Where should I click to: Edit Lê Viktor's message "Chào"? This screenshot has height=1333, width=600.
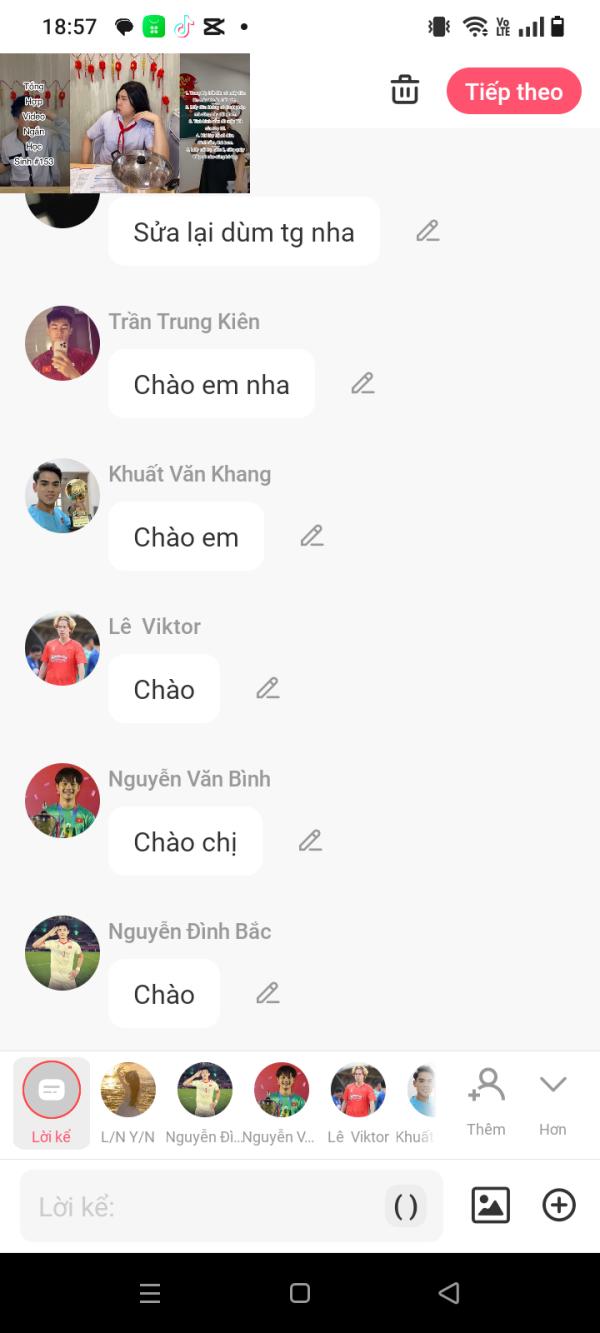tap(267, 688)
